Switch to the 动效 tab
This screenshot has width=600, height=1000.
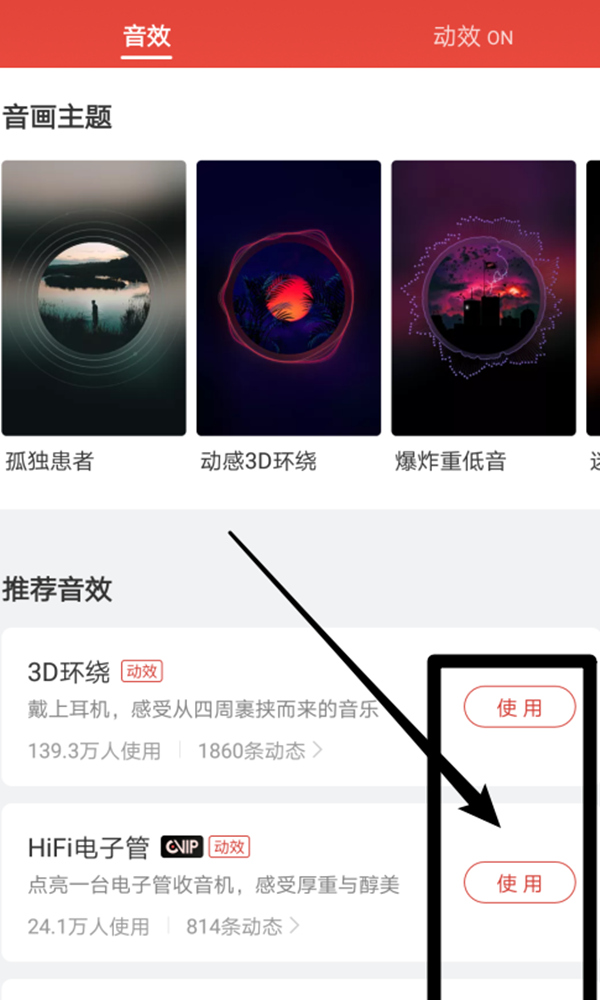(472, 37)
